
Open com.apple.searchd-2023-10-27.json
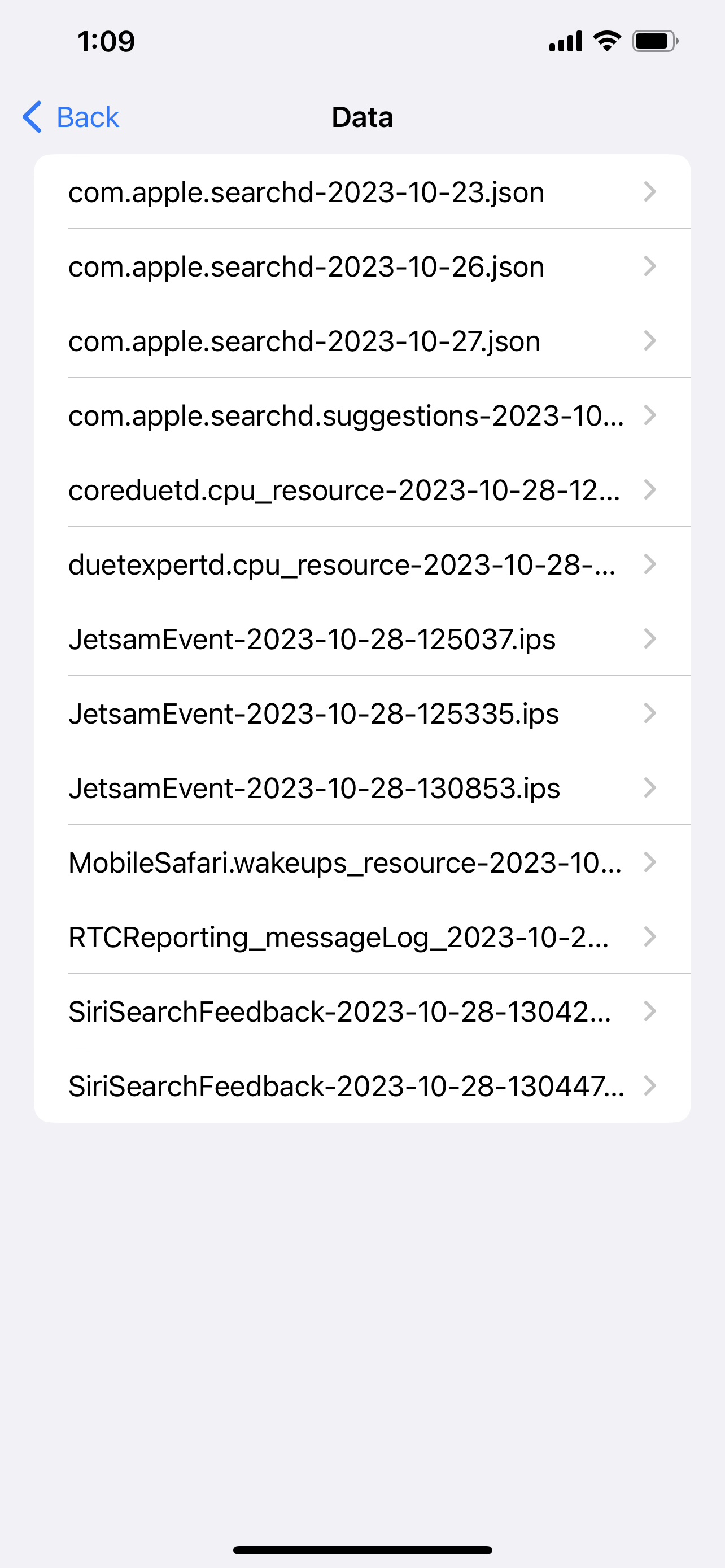pos(362,340)
